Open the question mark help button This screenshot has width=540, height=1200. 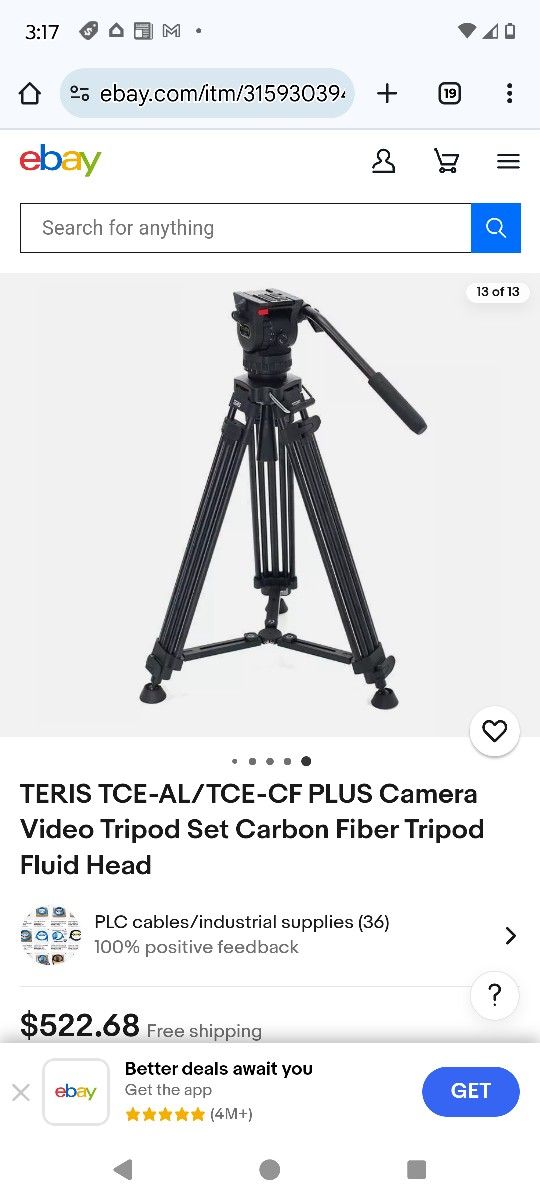pyautogui.click(x=495, y=995)
